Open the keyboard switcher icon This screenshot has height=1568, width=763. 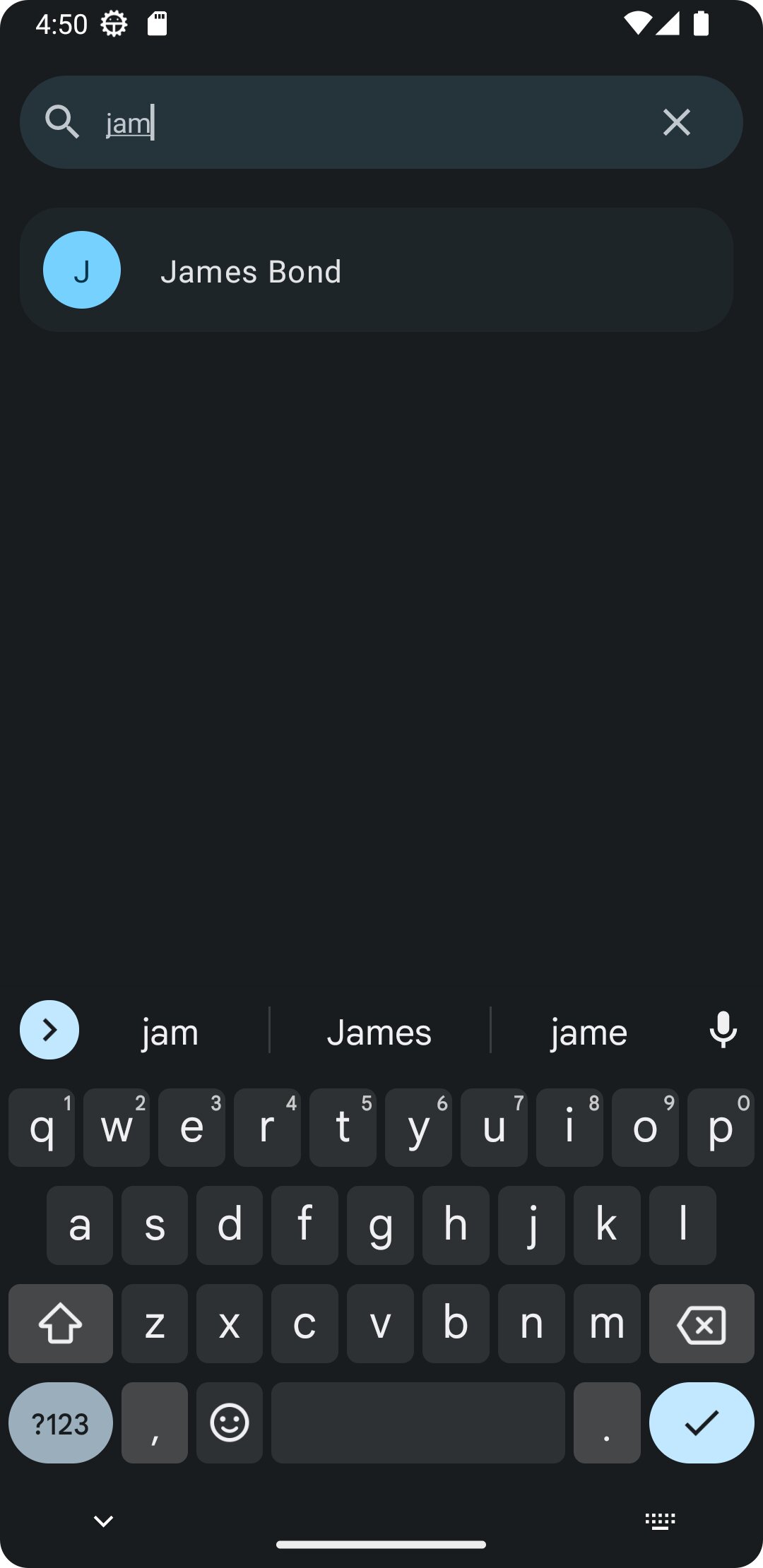660,1521
